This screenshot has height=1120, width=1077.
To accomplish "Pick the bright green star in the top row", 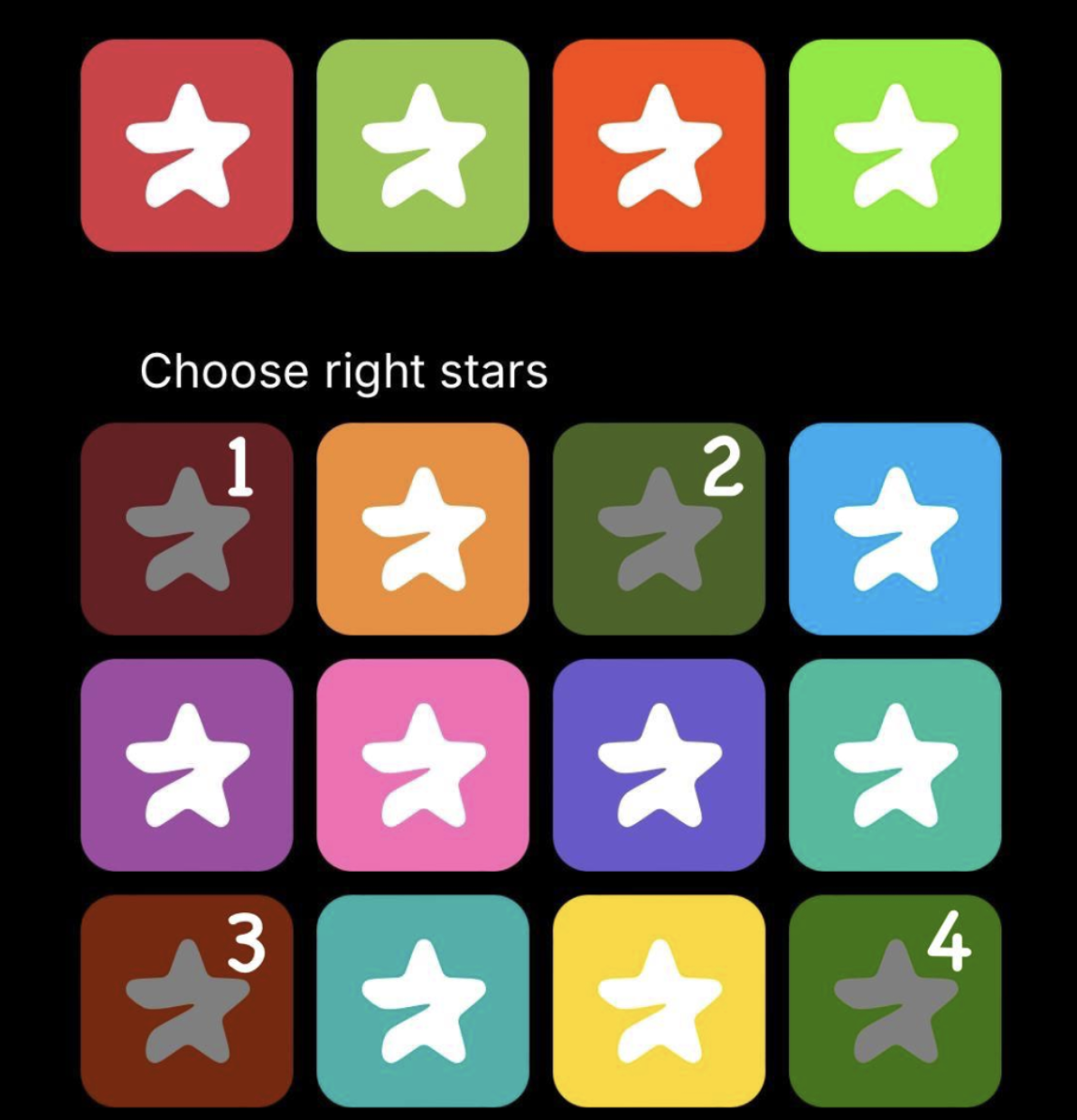I will click(895, 145).
